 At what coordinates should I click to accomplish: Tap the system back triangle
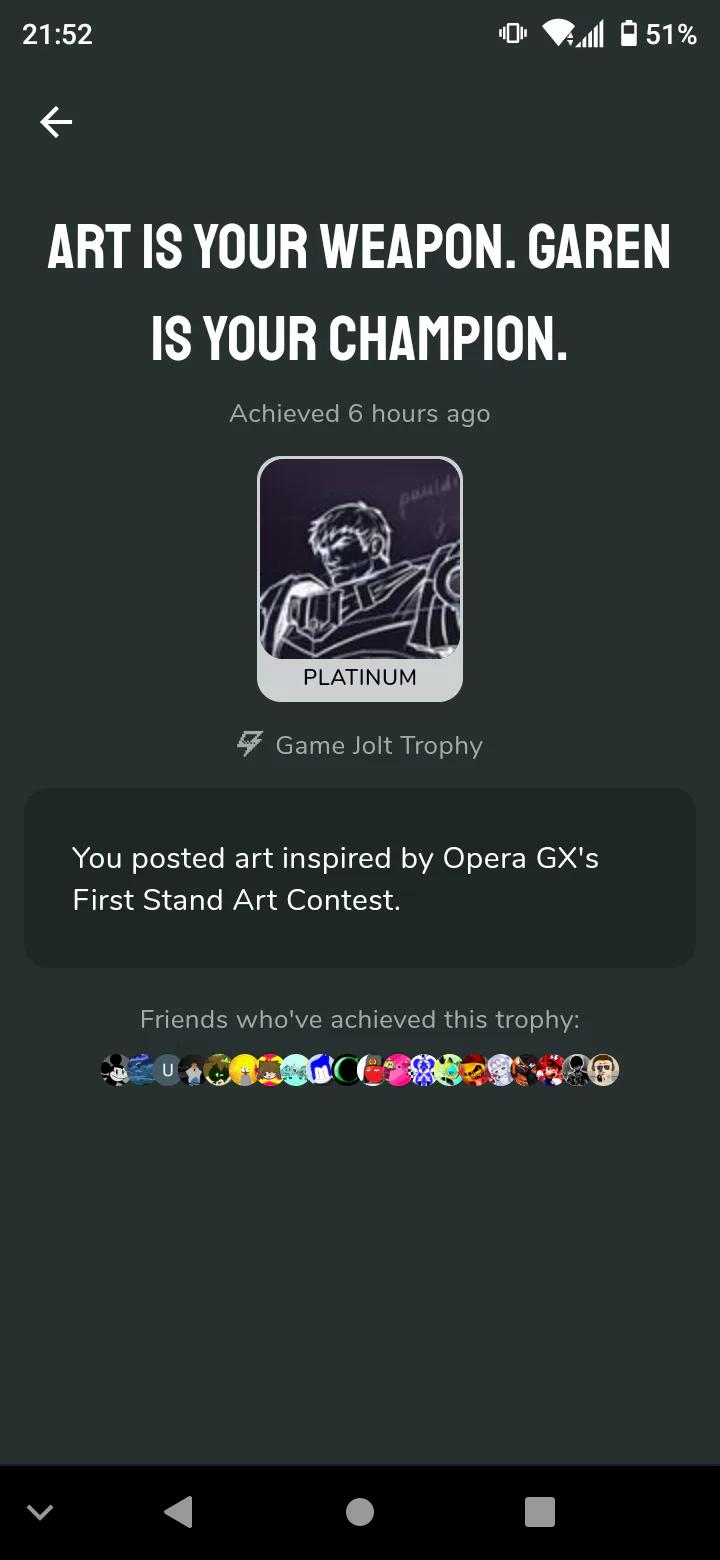(x=179, y=1512)
